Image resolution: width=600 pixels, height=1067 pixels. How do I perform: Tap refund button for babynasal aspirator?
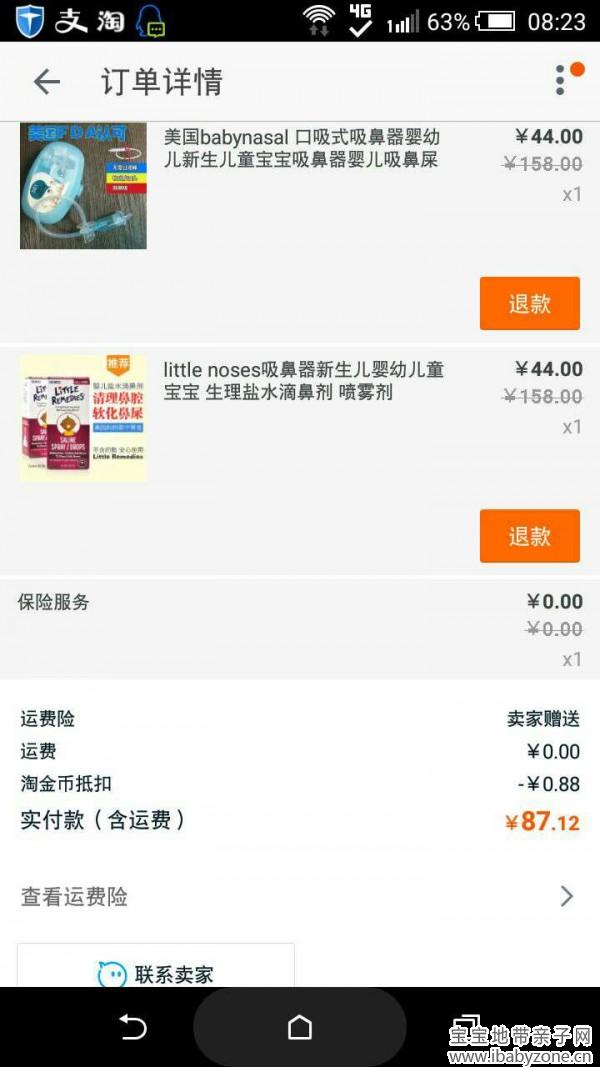(529, 304)
